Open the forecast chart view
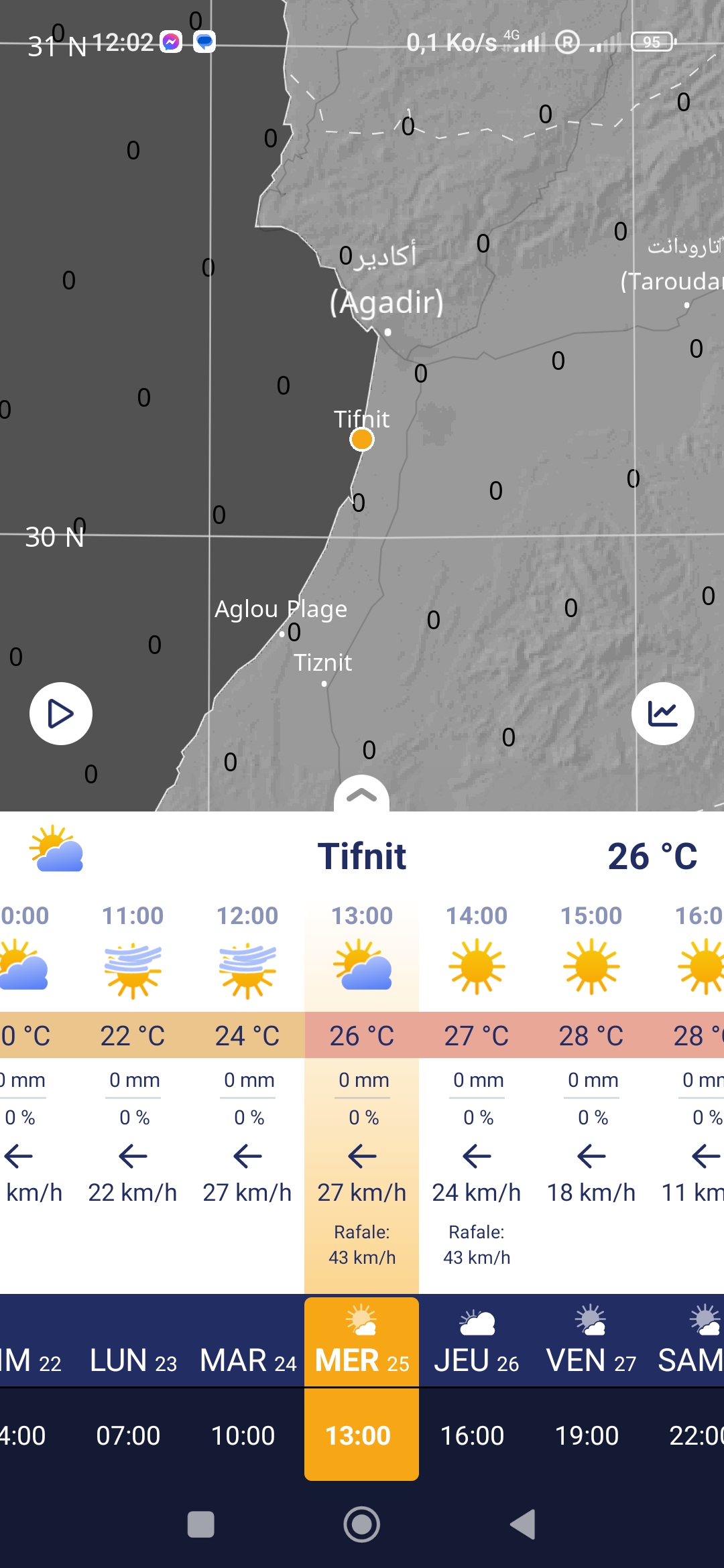This screenshot has width=724, height=1568. coord(662,714)
